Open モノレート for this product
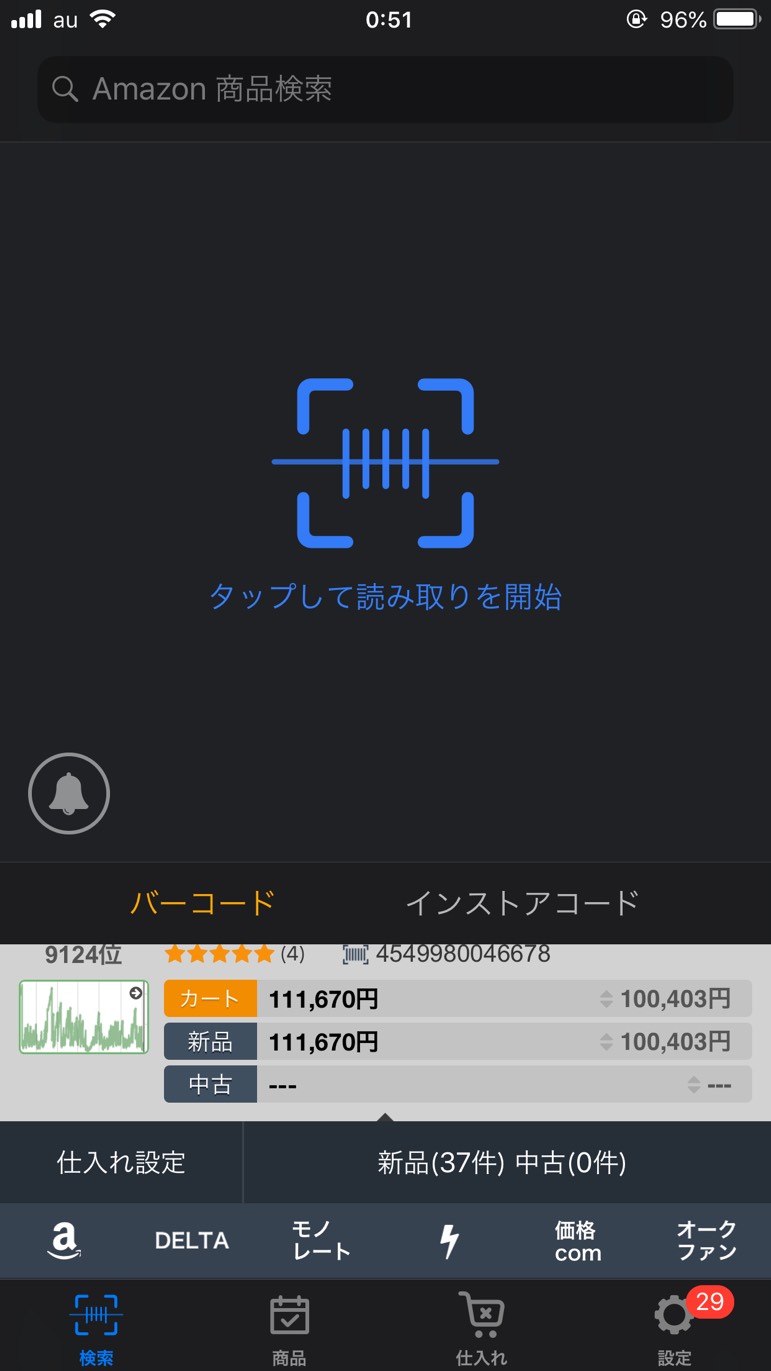771x1371 pixels. coord(321,1241)
